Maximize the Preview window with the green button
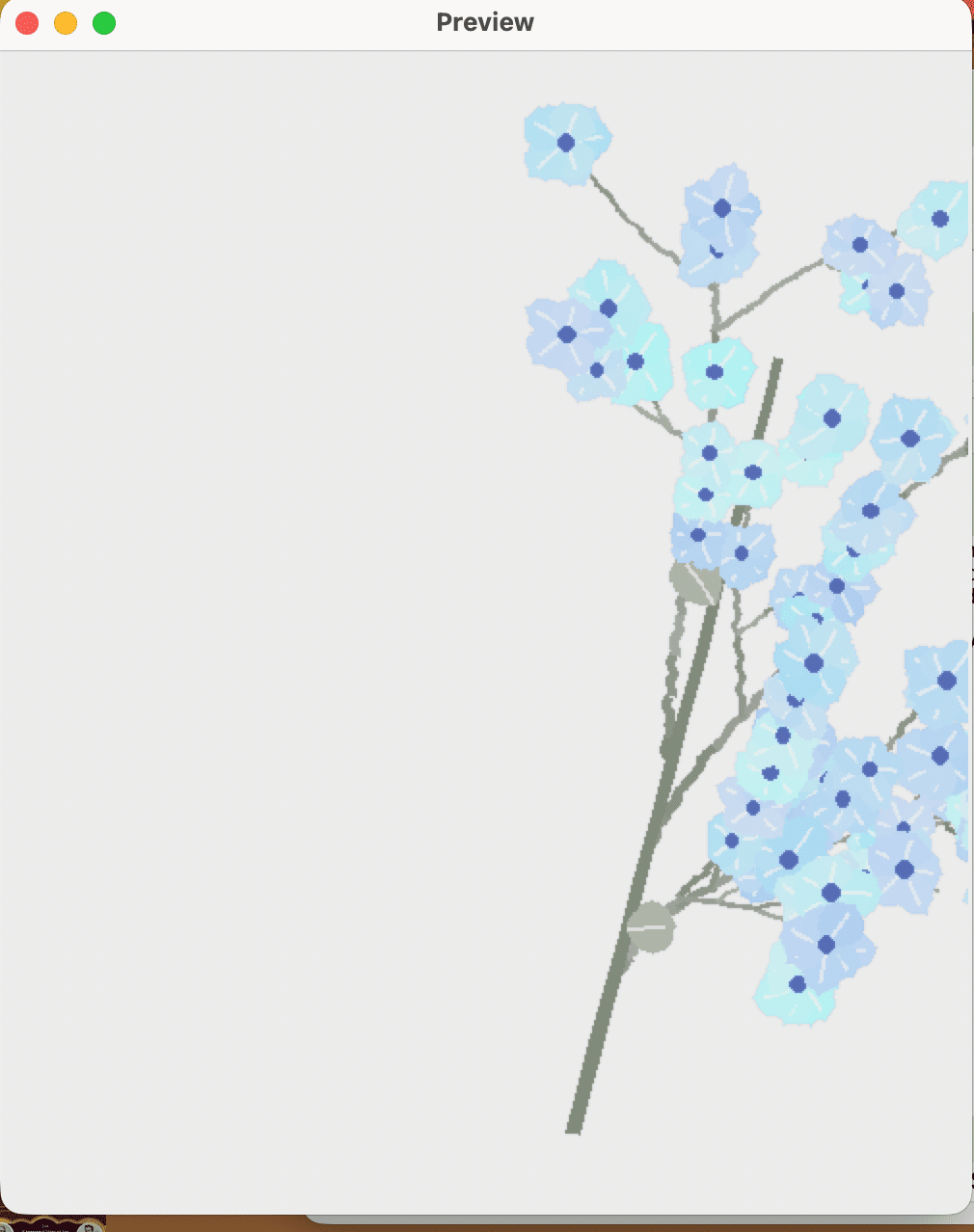 click(104, 23)
